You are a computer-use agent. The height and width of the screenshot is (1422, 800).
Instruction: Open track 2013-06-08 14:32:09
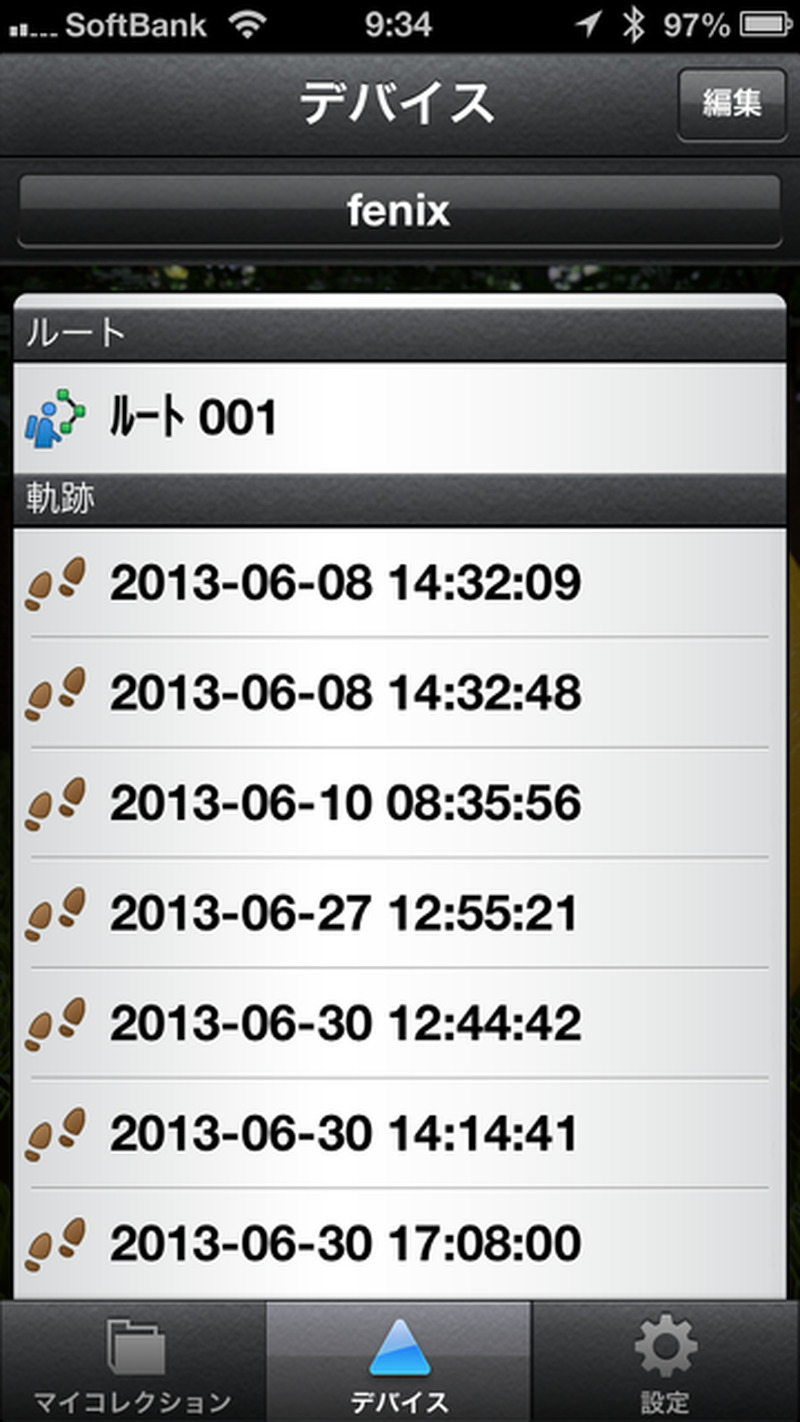coord(399,582)
